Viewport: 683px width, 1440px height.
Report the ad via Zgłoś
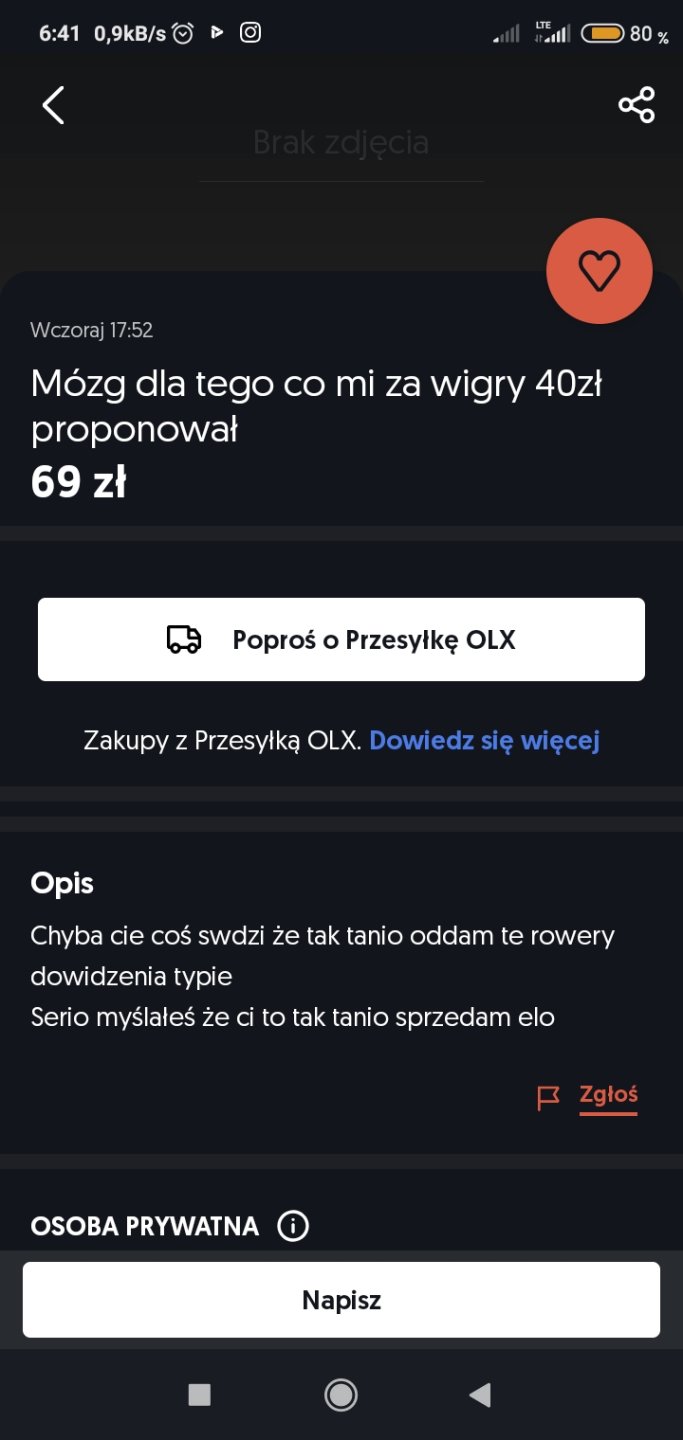pyautogui.click(x=607, y=1096)
